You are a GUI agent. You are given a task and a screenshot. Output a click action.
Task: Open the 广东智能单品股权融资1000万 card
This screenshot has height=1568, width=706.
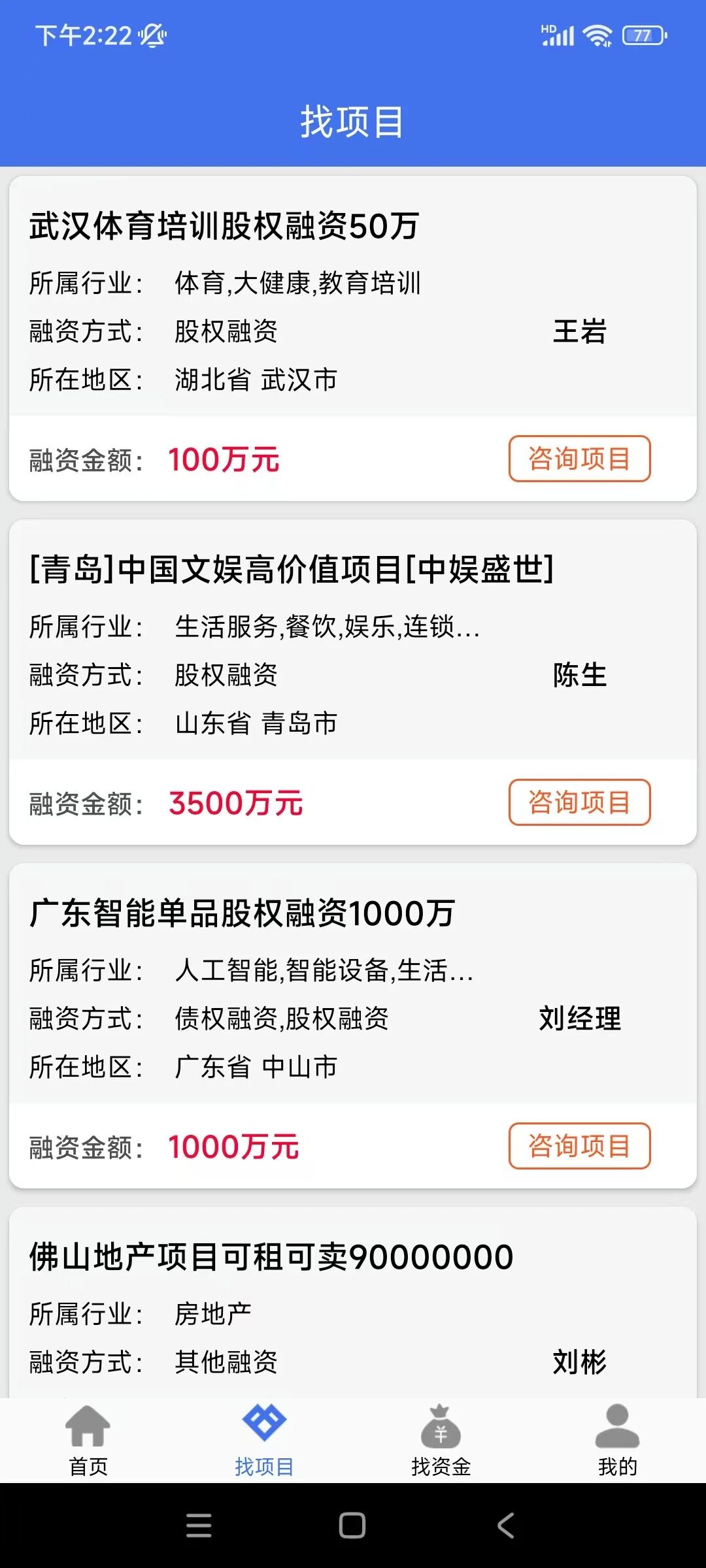click(x=242, y=913)
